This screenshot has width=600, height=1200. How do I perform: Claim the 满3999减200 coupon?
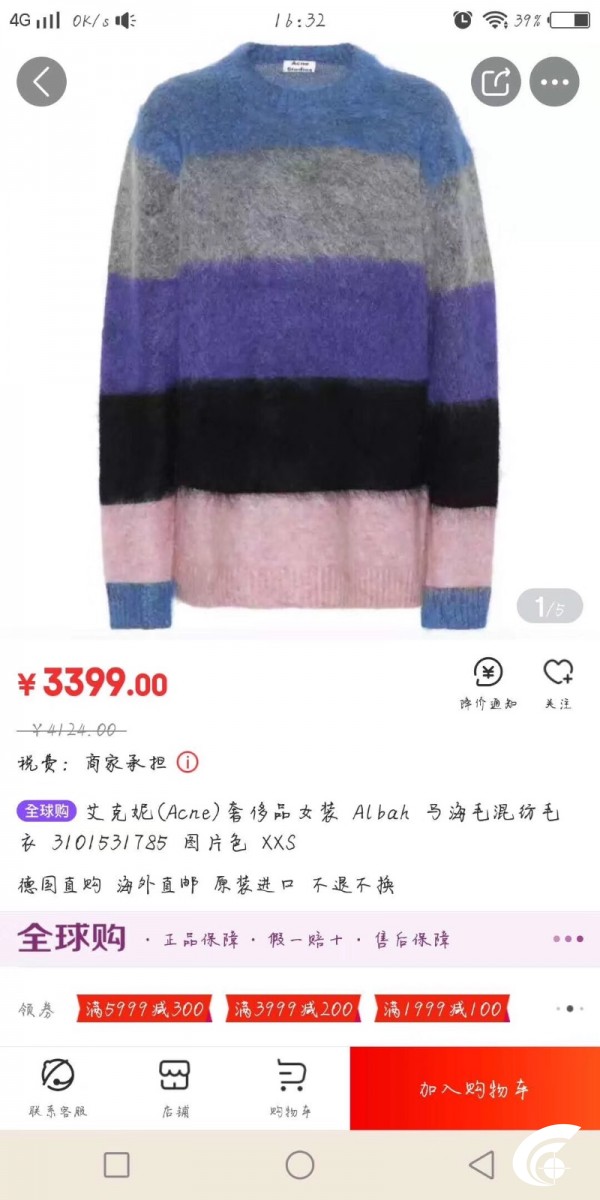point(294,1008)
